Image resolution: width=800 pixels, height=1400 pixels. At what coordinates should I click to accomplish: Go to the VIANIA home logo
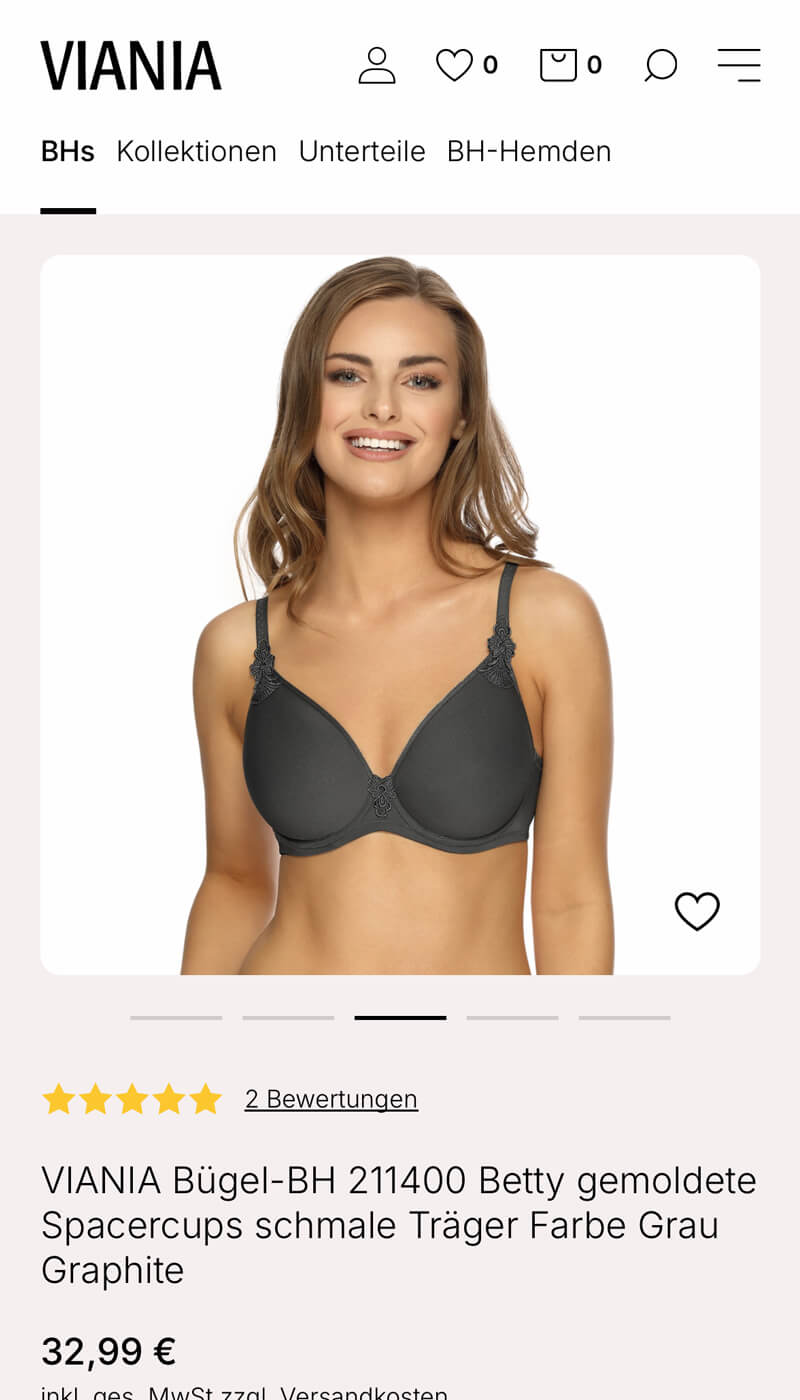pos(131,66)
